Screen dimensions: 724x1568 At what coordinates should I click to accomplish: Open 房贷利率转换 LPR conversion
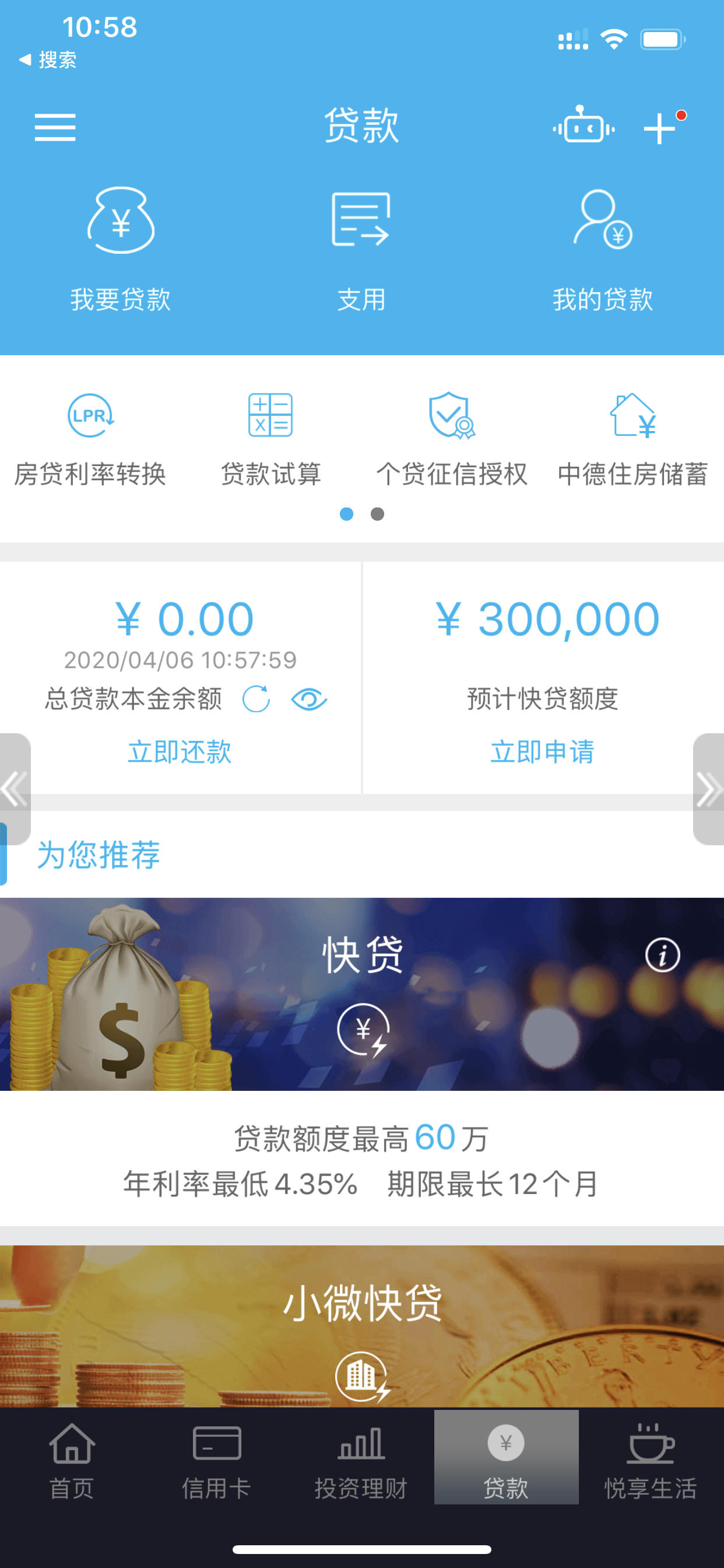click(x=90, y=439)
